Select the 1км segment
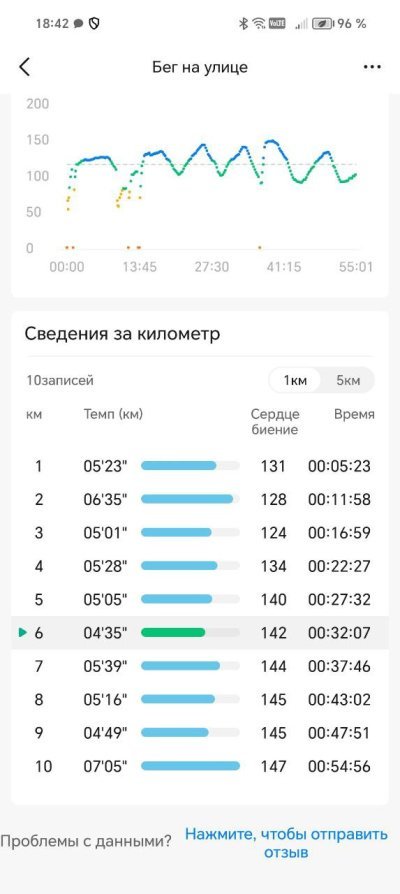The width and height of the screenshot is (400, 894). 295,380
